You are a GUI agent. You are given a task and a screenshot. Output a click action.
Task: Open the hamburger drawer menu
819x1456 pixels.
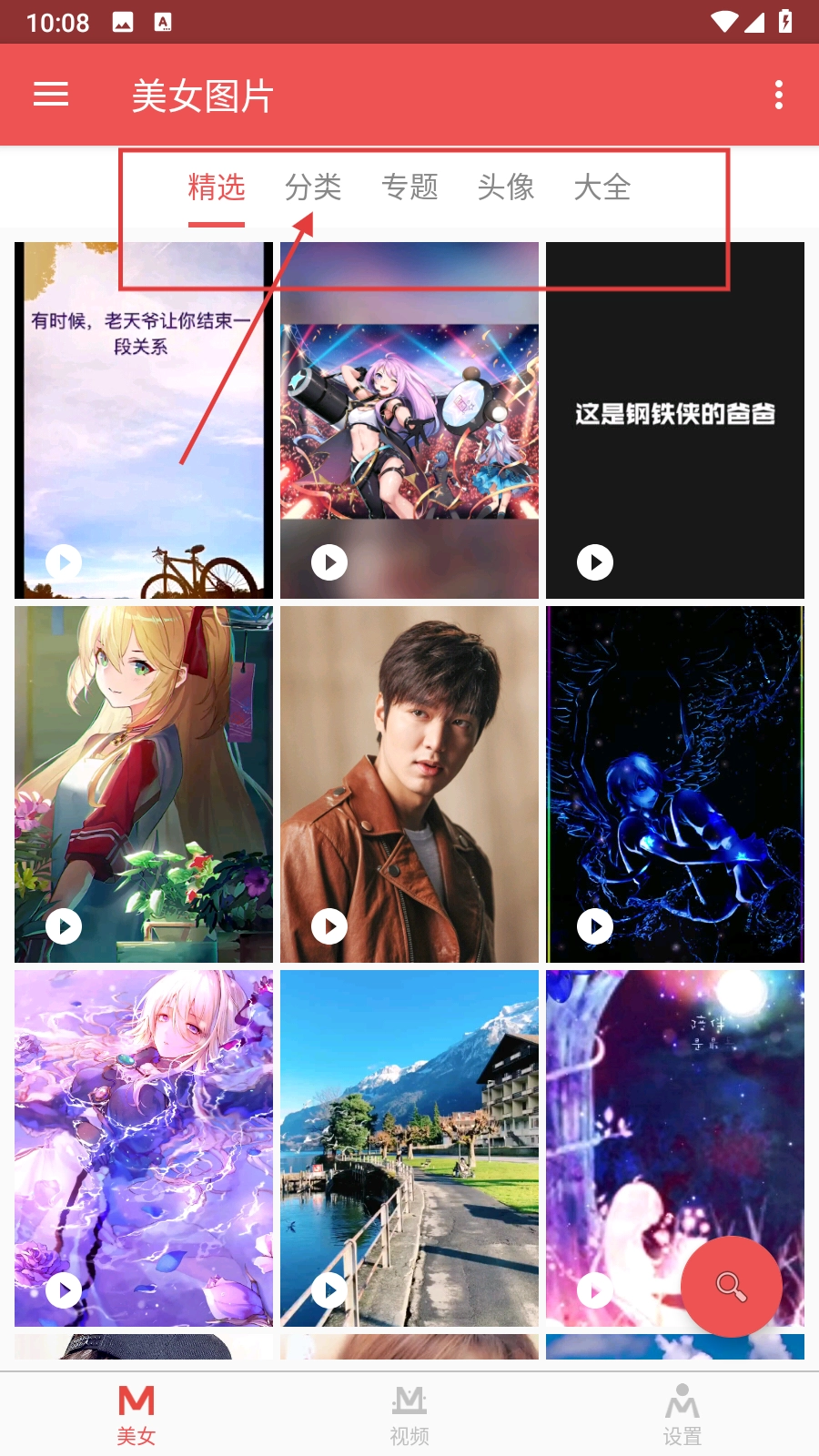(51, 94)
